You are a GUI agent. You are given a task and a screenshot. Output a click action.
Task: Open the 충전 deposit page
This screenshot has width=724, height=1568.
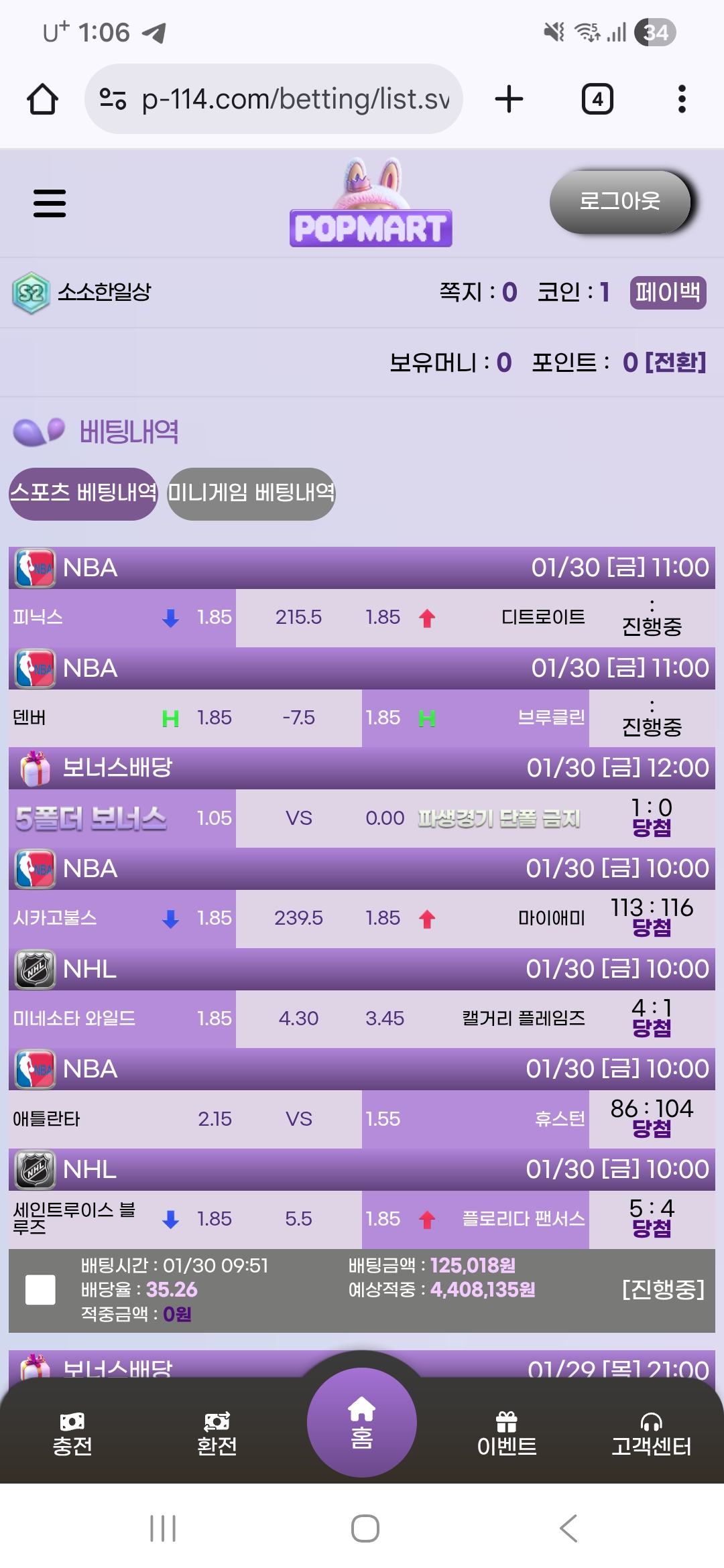pyautogui.click(x=72, y=1434)
